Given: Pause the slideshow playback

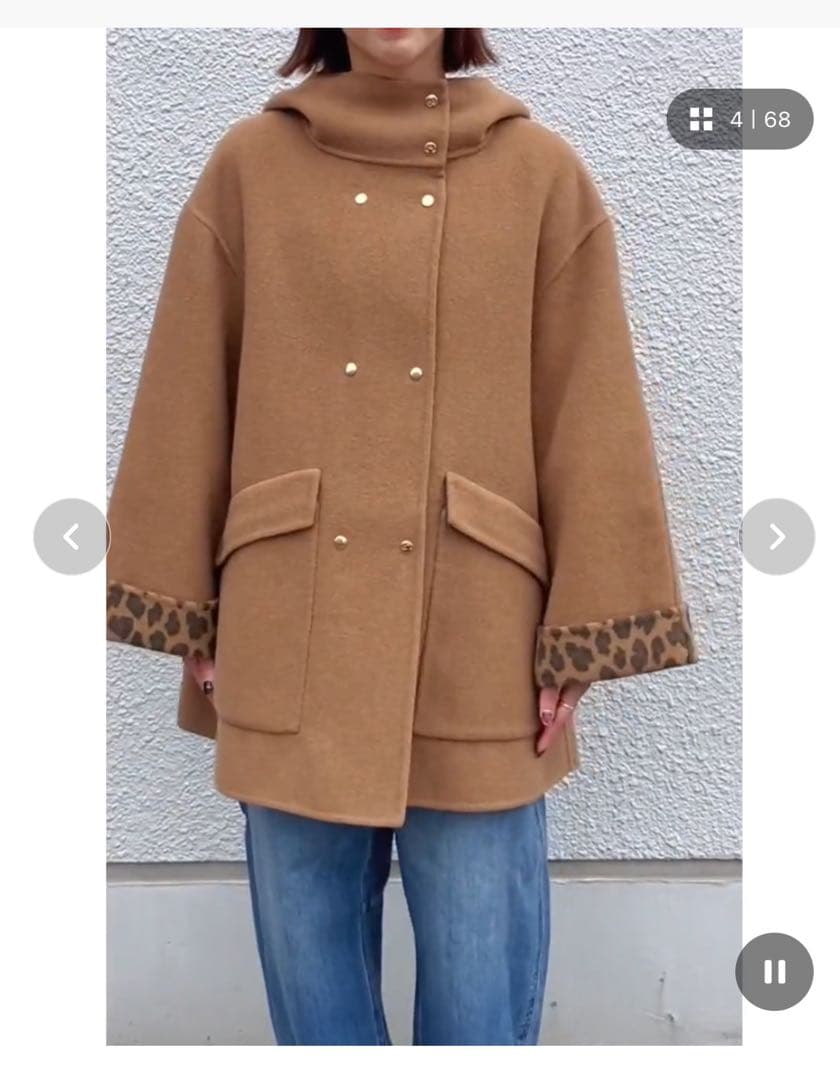Looking at the screenshot, I should tap(774, 971).
